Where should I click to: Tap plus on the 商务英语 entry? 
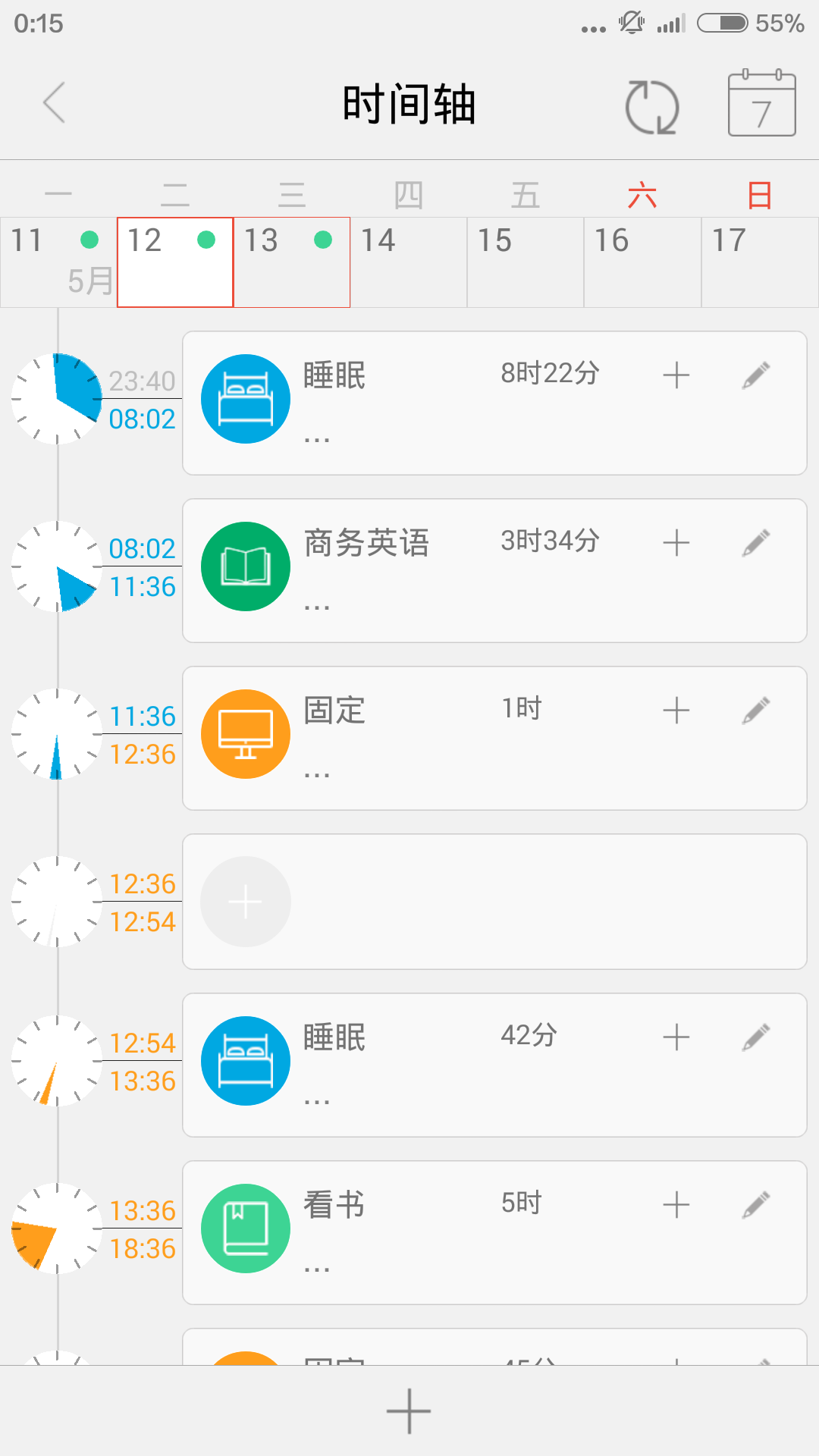(x=676, y=543)
